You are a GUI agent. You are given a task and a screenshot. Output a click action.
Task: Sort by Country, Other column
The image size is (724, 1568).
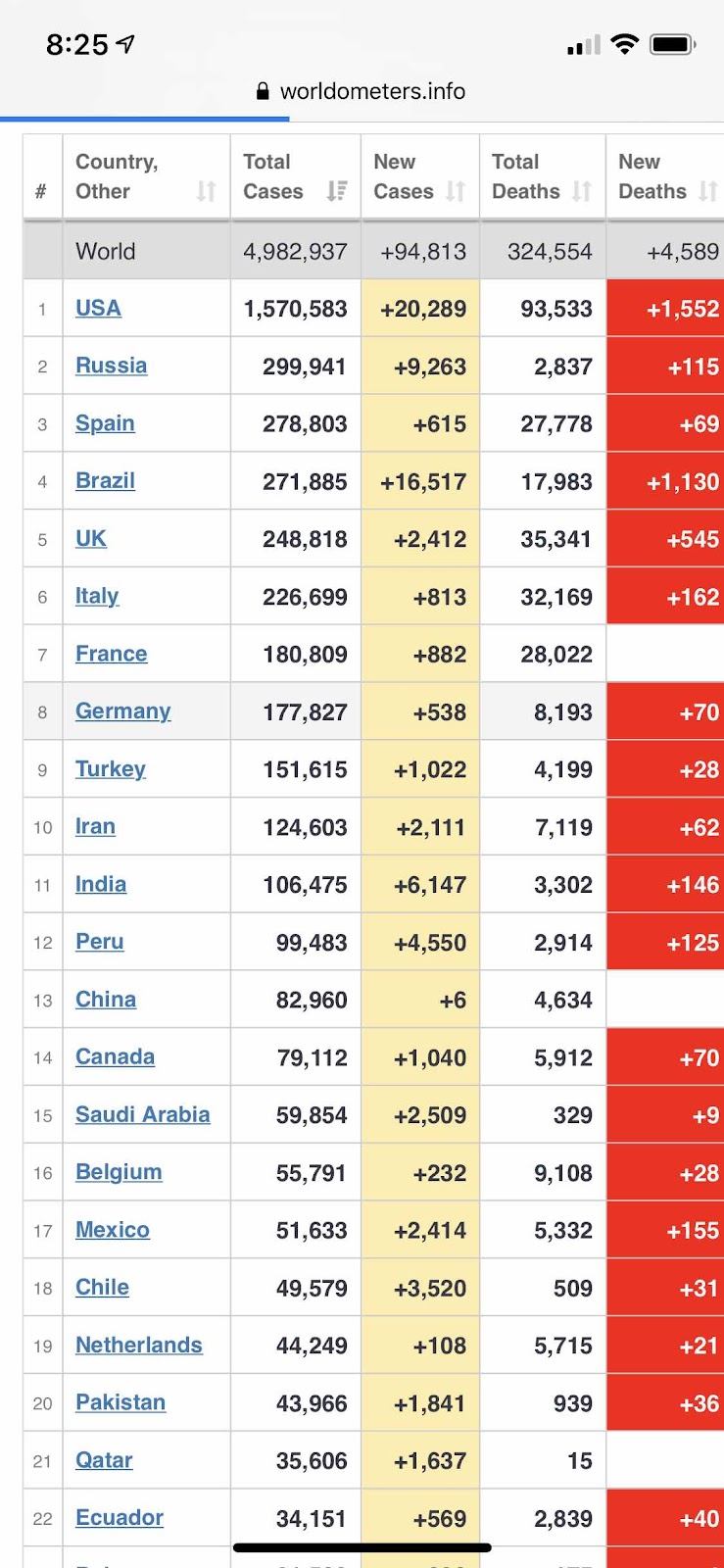coord(146,177)
